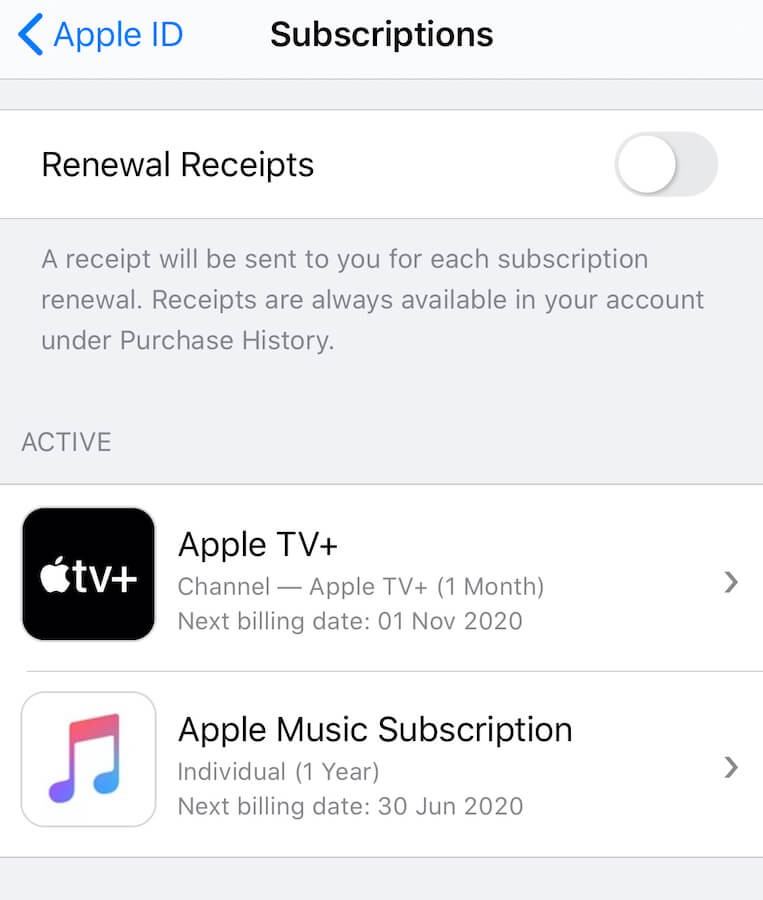
Task: Enable the Renewal Receipts switch
Action: (x=665, y=164)
